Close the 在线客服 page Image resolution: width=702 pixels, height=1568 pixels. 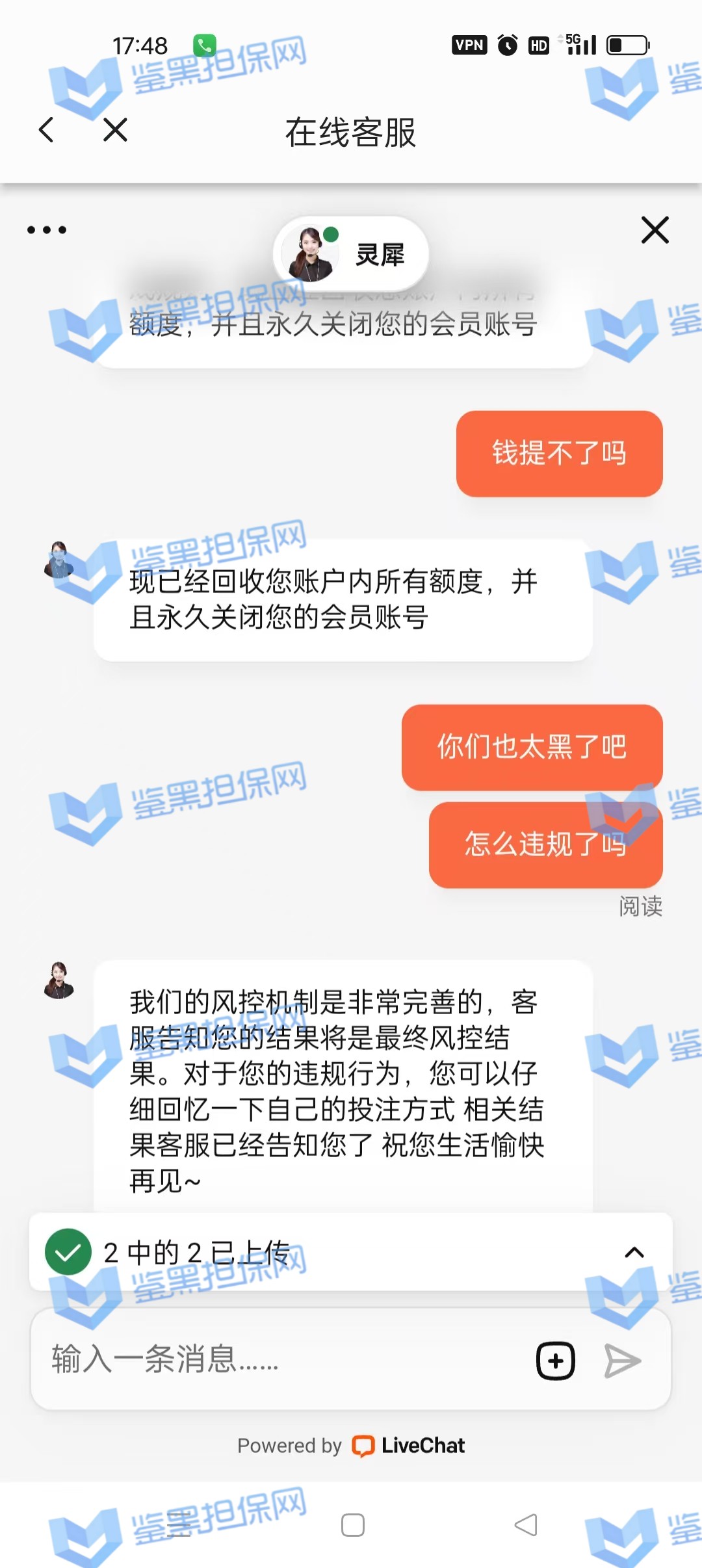[x=116, y=130]
